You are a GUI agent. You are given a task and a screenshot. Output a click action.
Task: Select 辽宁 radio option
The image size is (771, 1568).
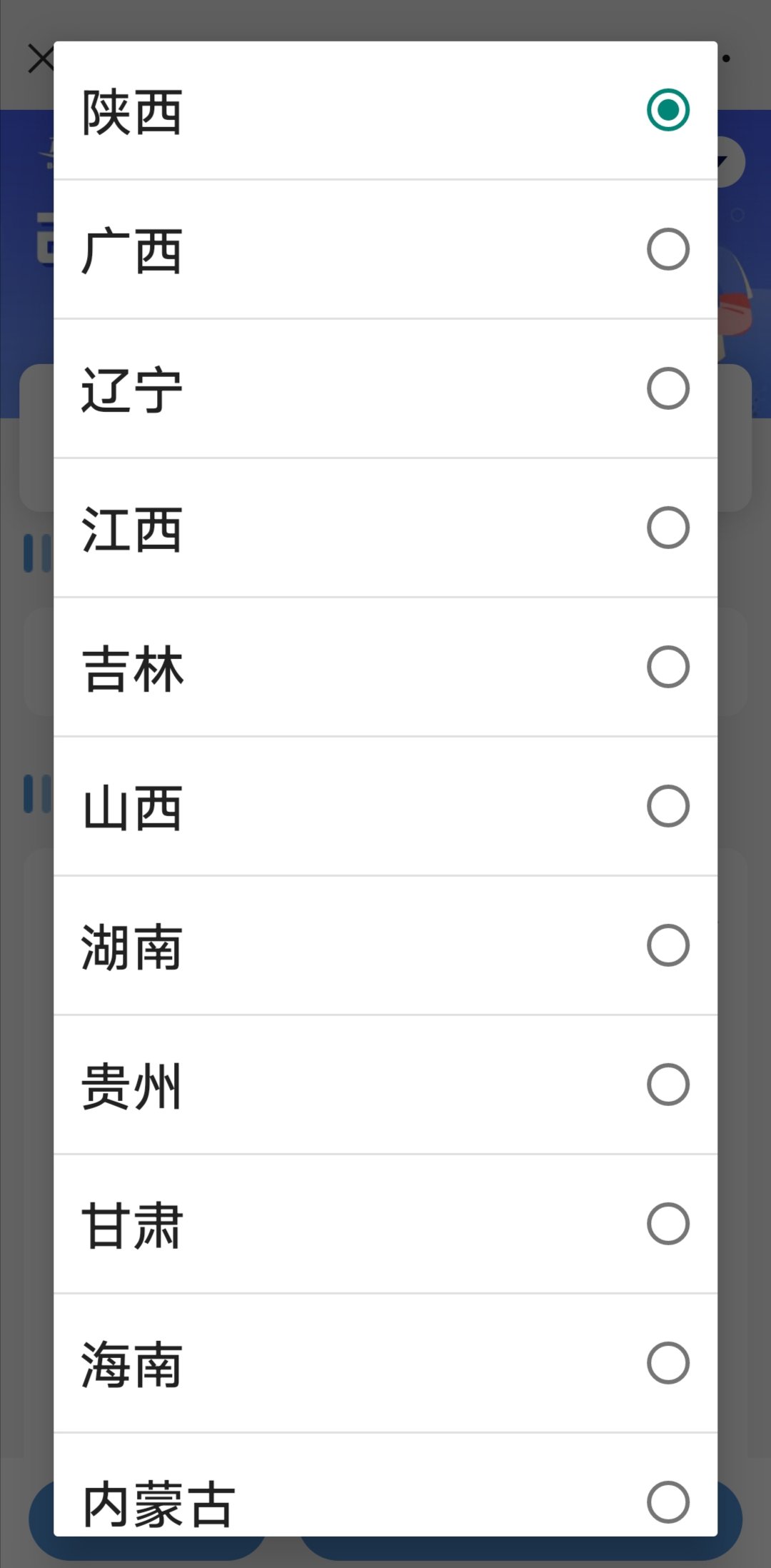pos(667,388)
